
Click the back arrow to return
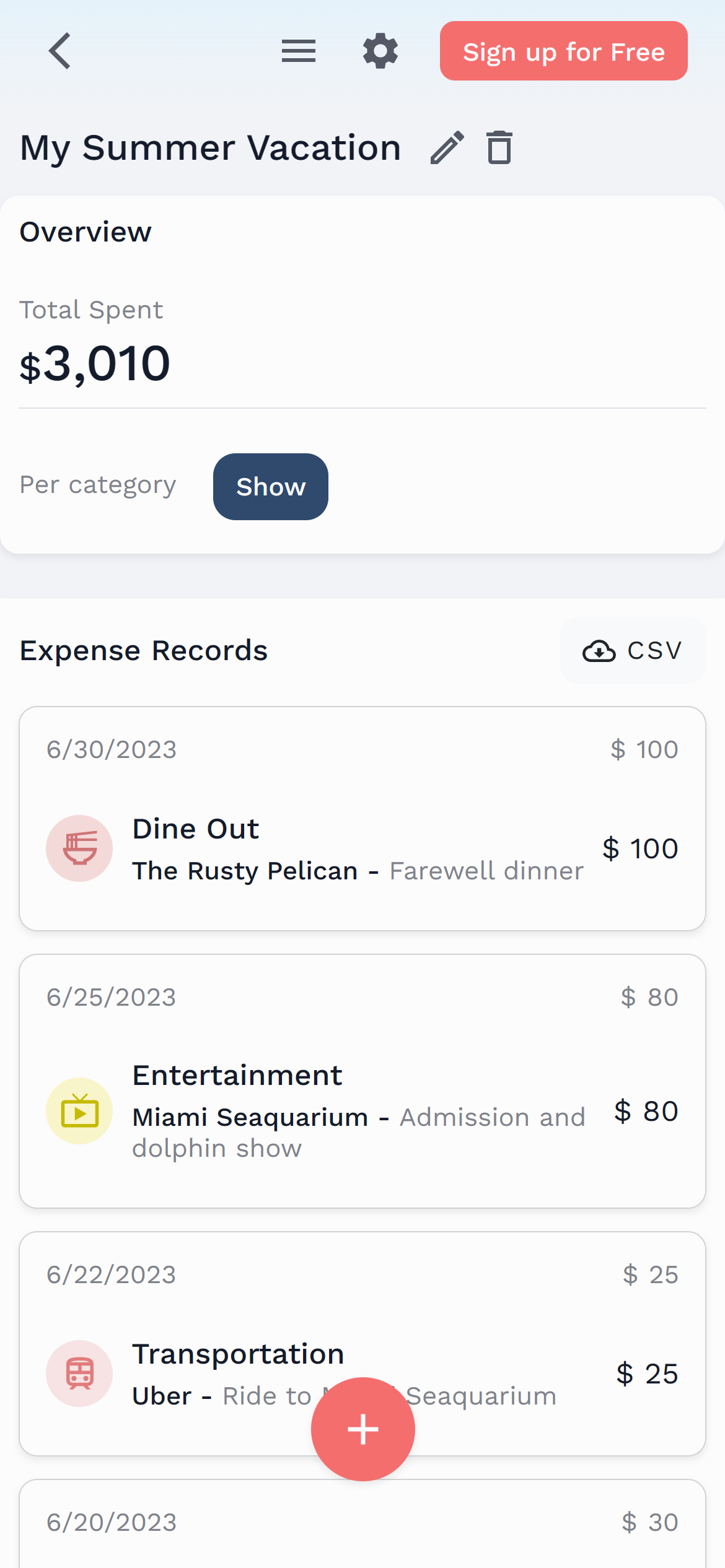coord(59,51)
